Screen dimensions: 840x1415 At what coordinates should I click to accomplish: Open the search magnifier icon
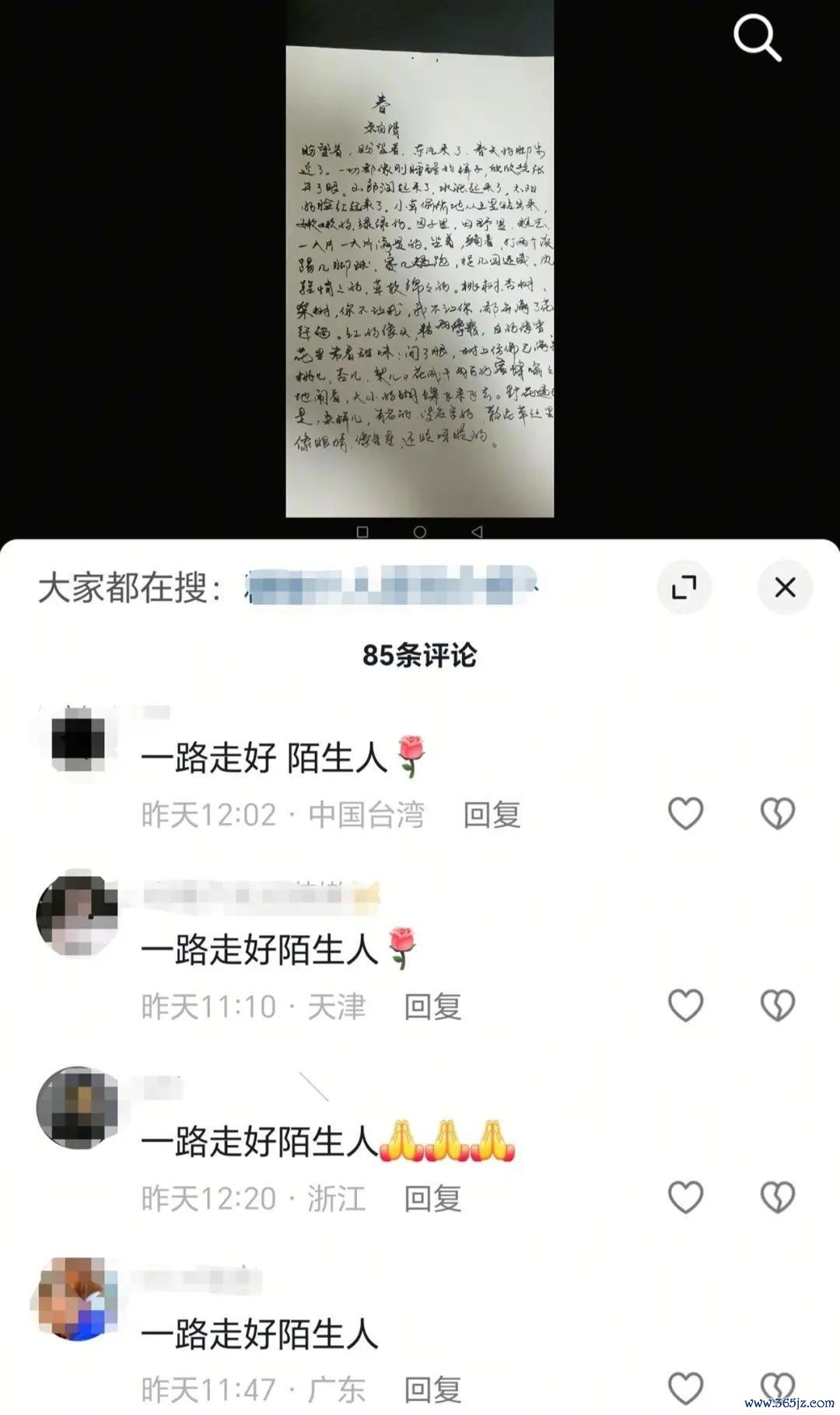tap(757, 37)
